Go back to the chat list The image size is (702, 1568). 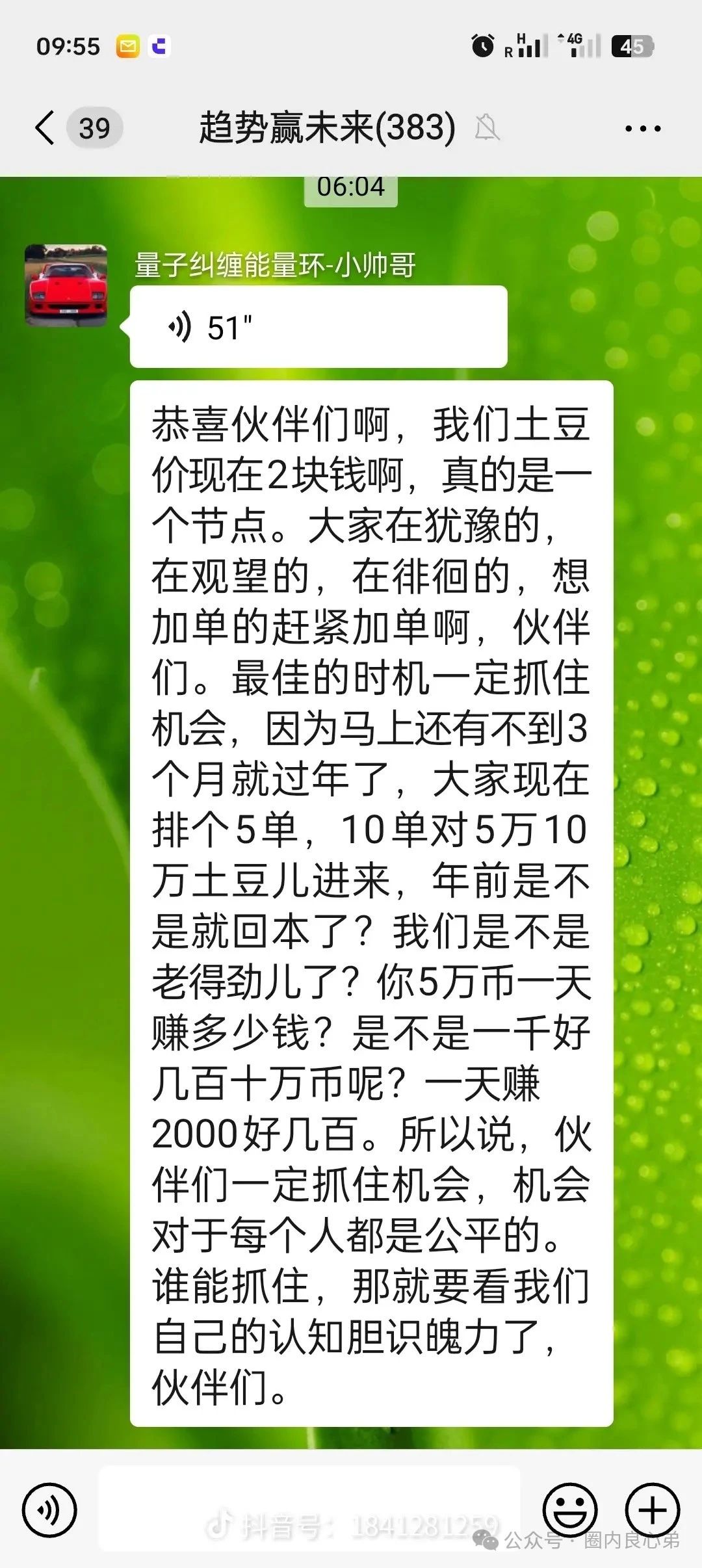coord(45,127)
